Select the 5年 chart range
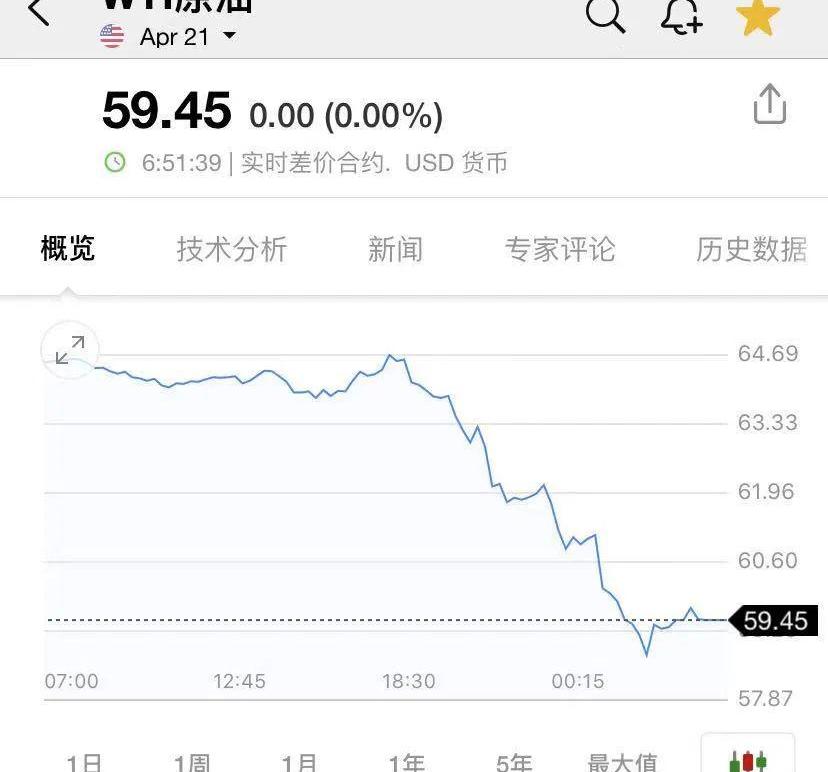The height and width of the screenshot is (772, 828). point(514,764)
